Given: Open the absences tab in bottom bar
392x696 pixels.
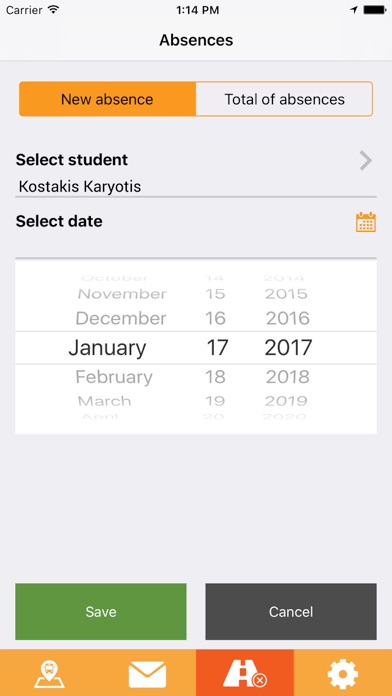Looking at the screenshot, I should point(245,674).
